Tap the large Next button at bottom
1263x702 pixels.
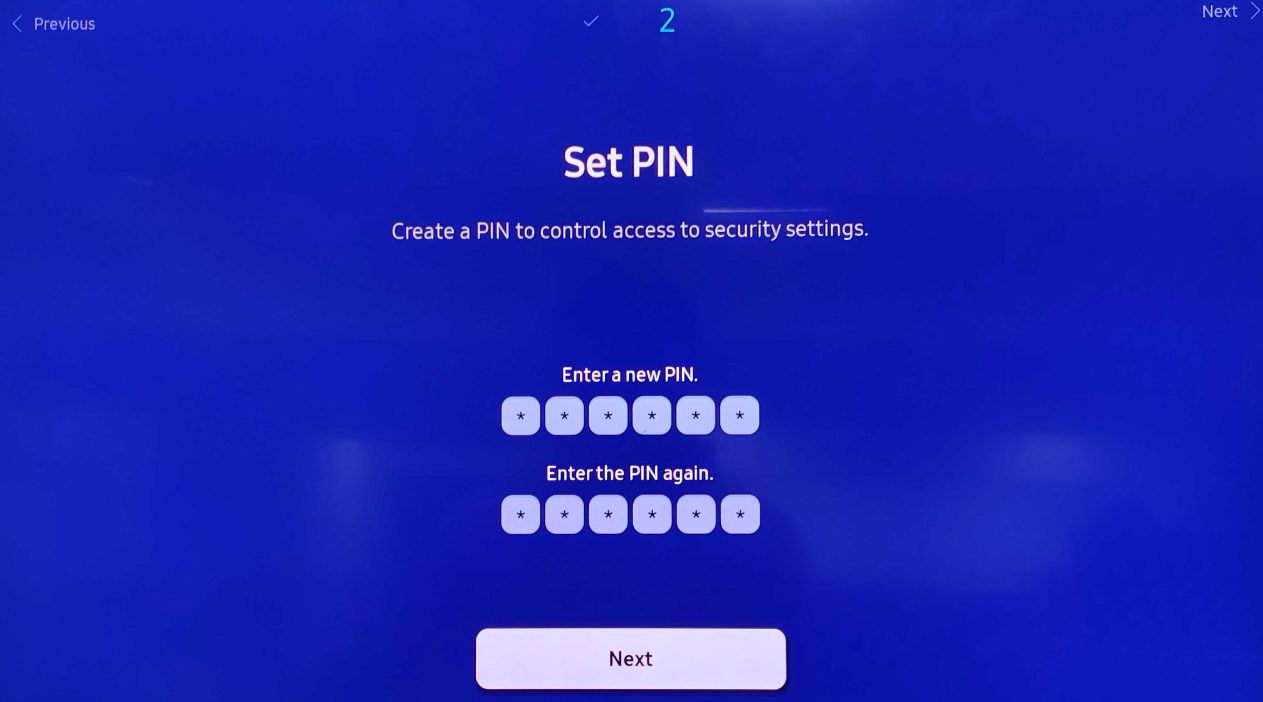pos(630,659)
